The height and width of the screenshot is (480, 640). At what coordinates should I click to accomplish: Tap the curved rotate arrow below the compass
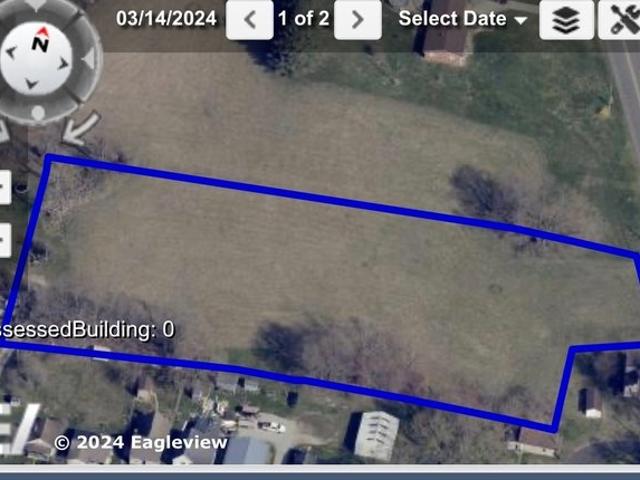click(82, 127)
